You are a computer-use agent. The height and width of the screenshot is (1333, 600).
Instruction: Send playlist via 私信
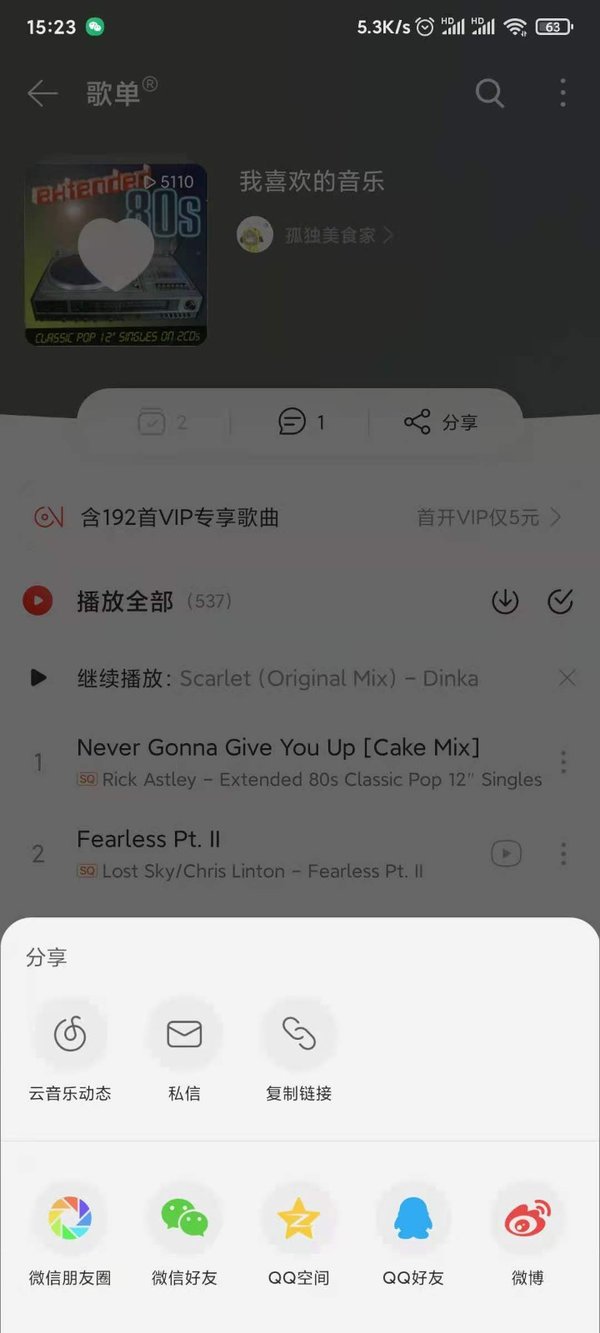click(x=184, y=1034)
